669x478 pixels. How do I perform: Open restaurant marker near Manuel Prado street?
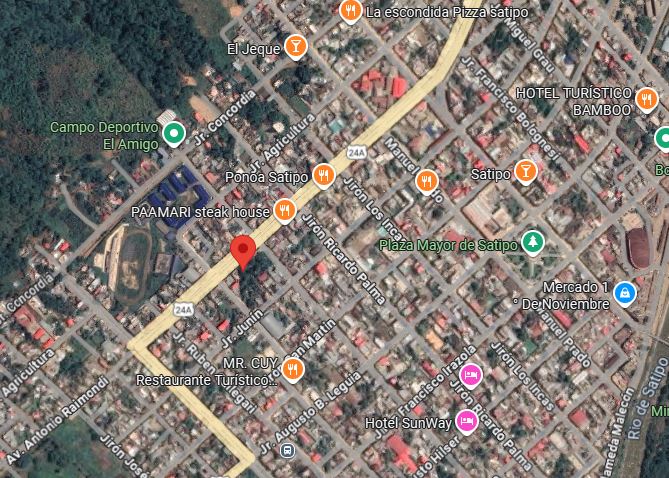pos(427,181)
